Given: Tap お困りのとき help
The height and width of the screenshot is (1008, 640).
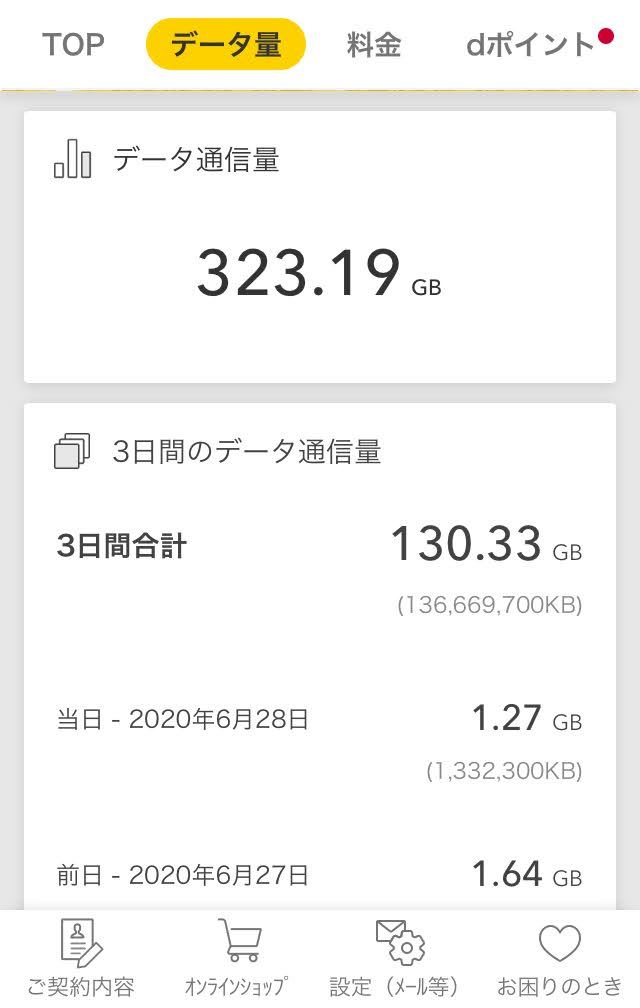Looking at the screenshot, I should 559,958.
